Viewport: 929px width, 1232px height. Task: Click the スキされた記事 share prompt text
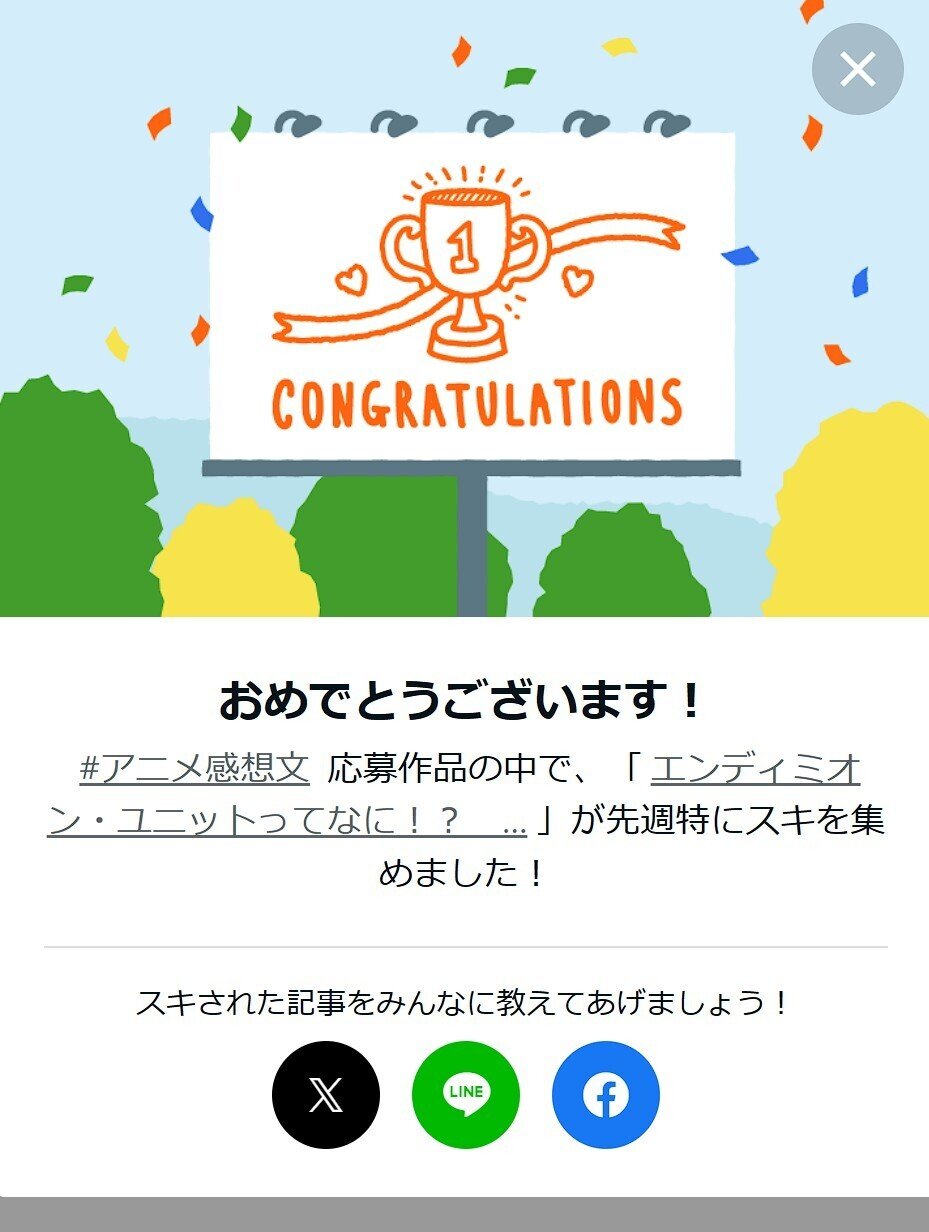464,1000
